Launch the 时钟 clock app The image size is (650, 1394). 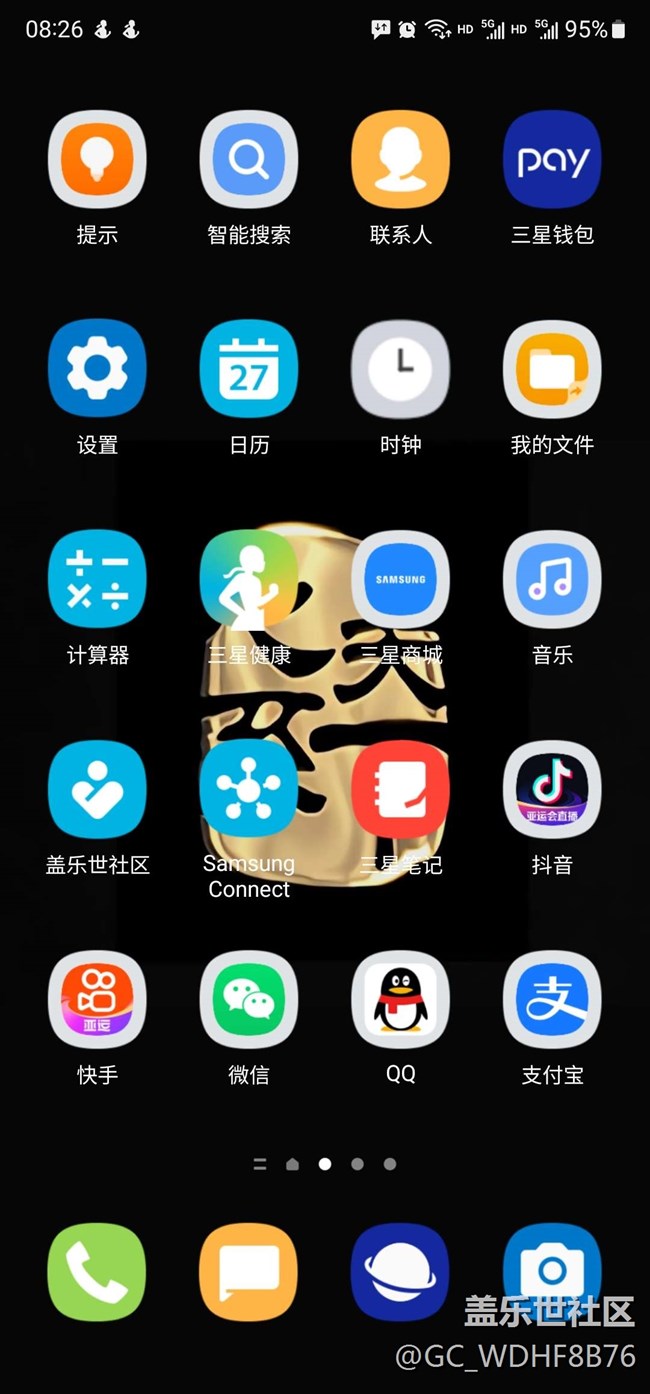[400, 369]
